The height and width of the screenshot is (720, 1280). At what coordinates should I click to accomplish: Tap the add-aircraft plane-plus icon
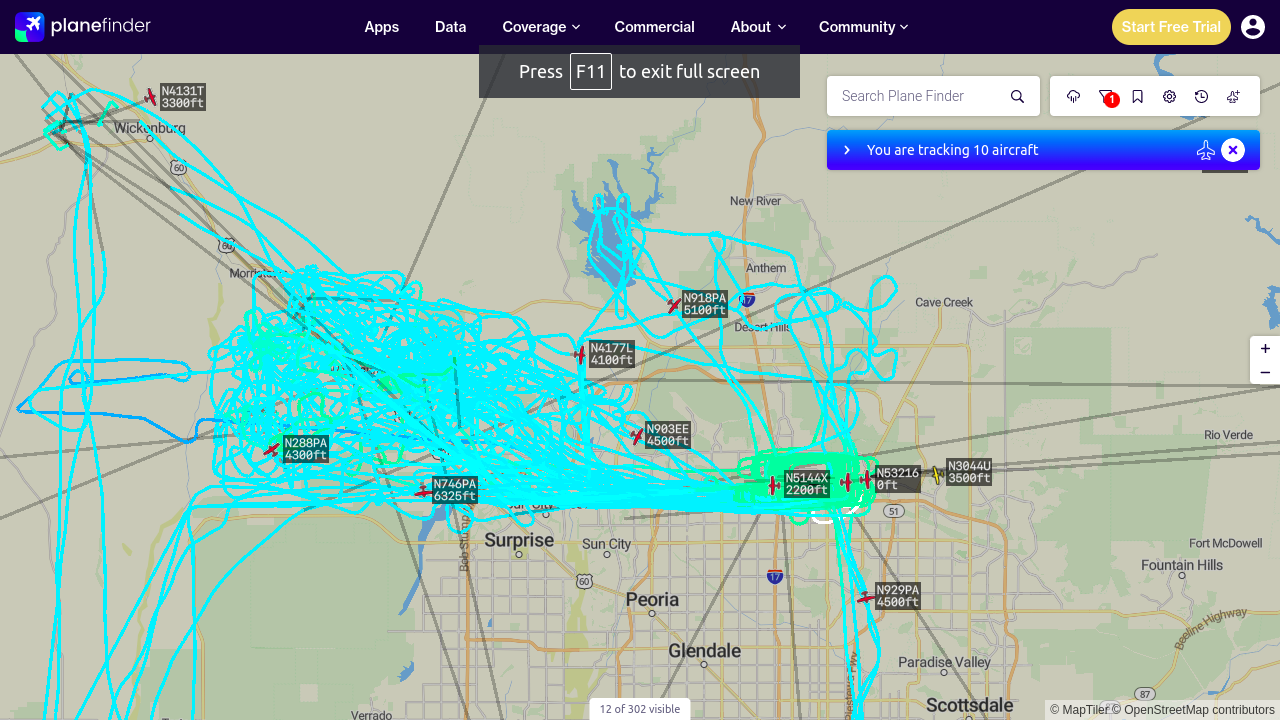pyautogui.click(x=1234, y=96)
